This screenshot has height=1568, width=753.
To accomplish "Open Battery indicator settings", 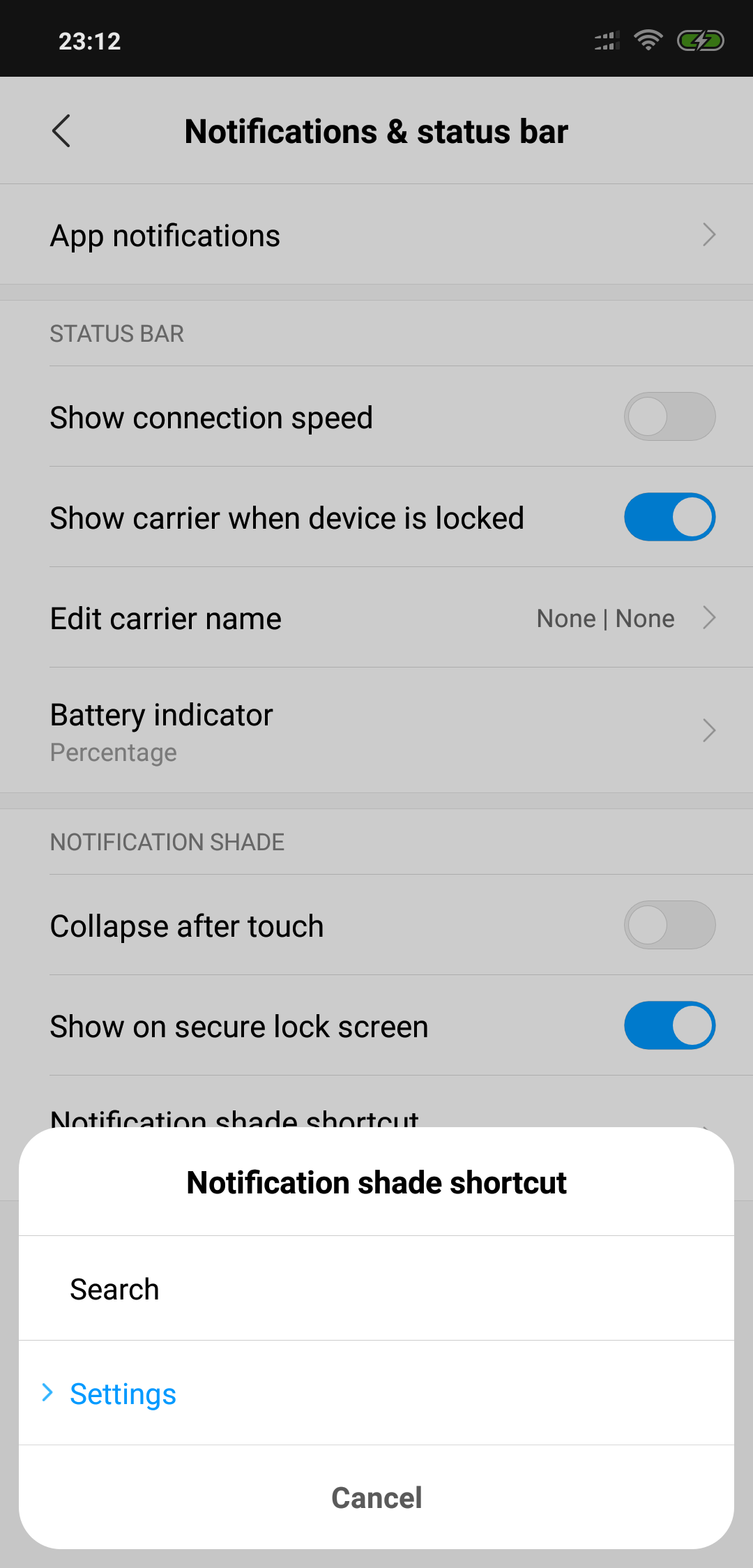I will [376, 730].
